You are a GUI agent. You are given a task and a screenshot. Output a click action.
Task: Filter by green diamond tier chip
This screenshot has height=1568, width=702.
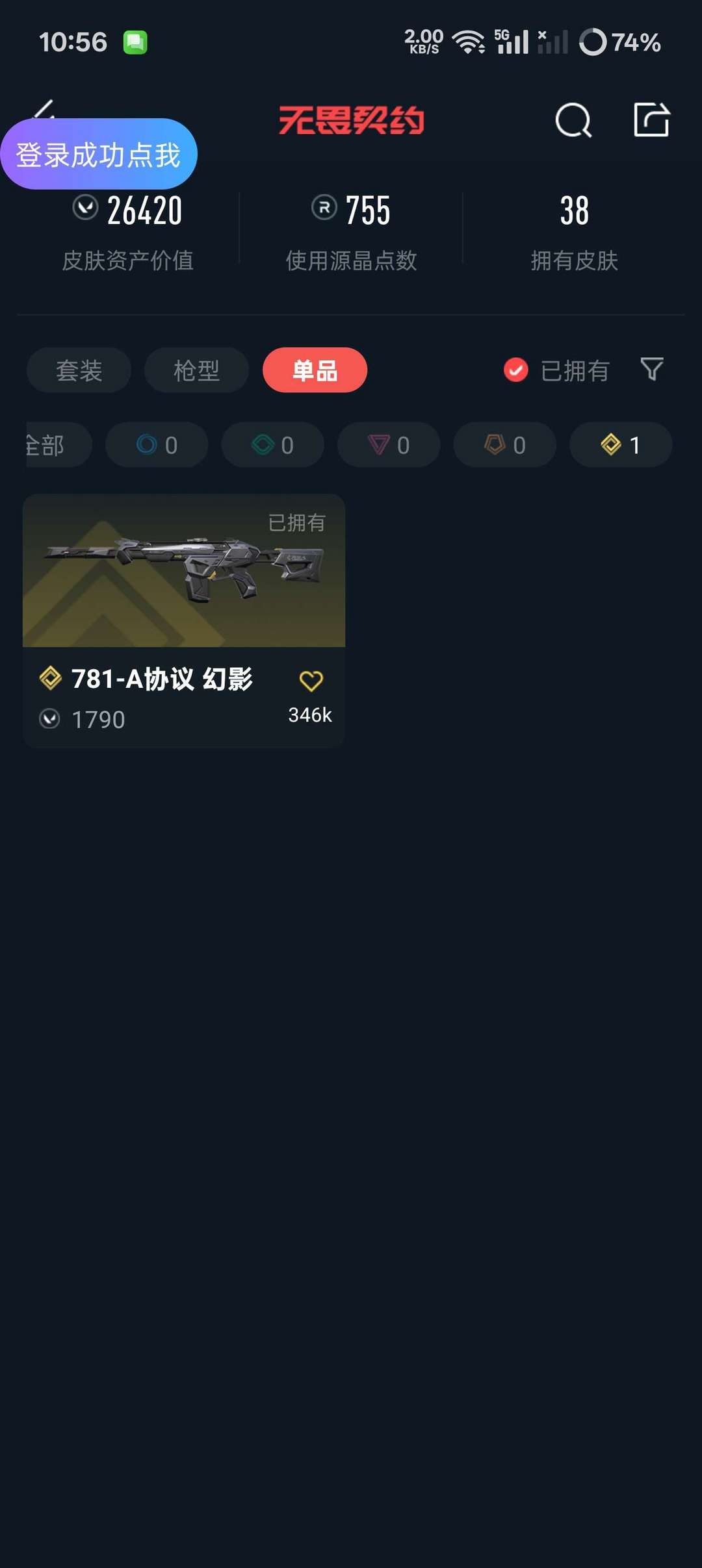click(x=272, y=445)
